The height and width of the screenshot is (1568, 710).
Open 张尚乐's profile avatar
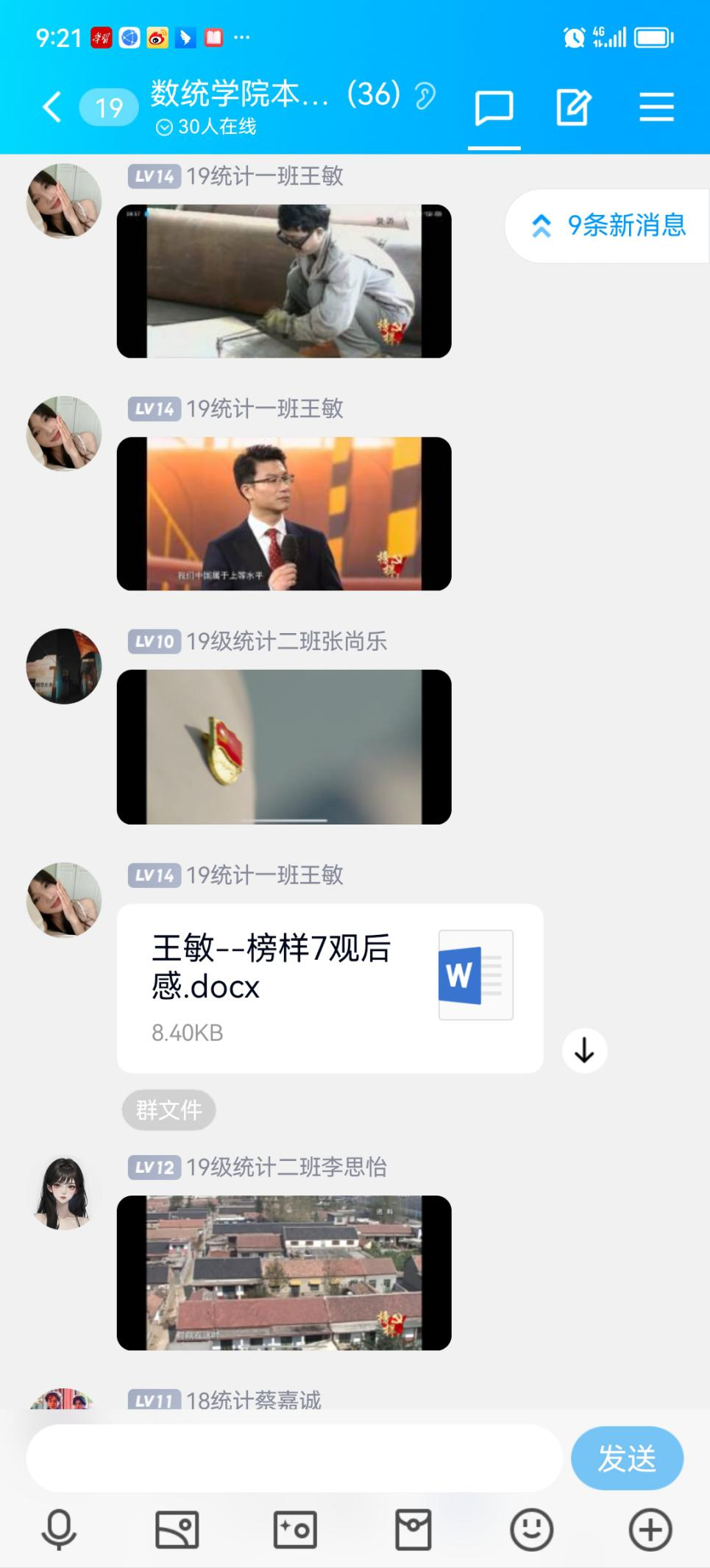(x=64, y=666)
